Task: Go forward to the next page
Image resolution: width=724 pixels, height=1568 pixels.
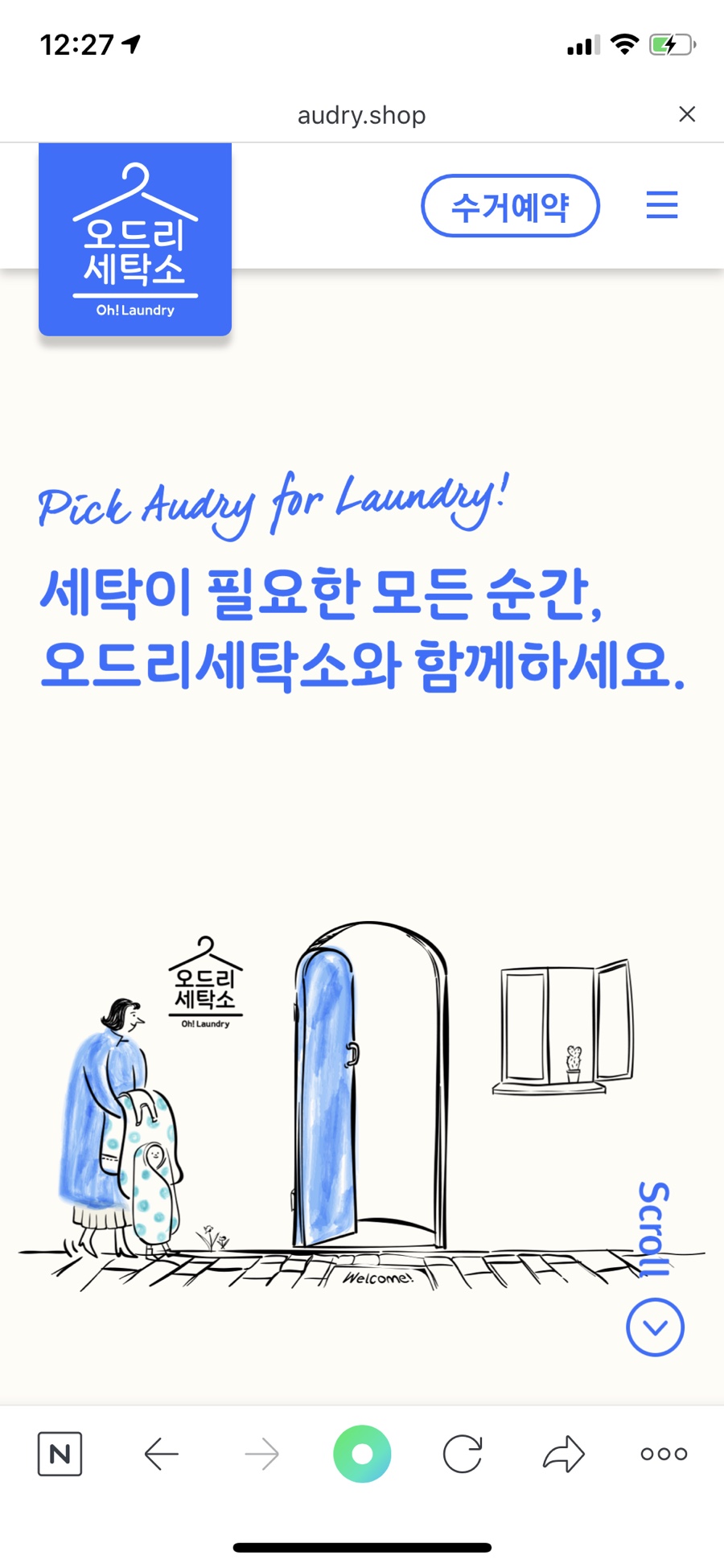Action: point(261,1453)
